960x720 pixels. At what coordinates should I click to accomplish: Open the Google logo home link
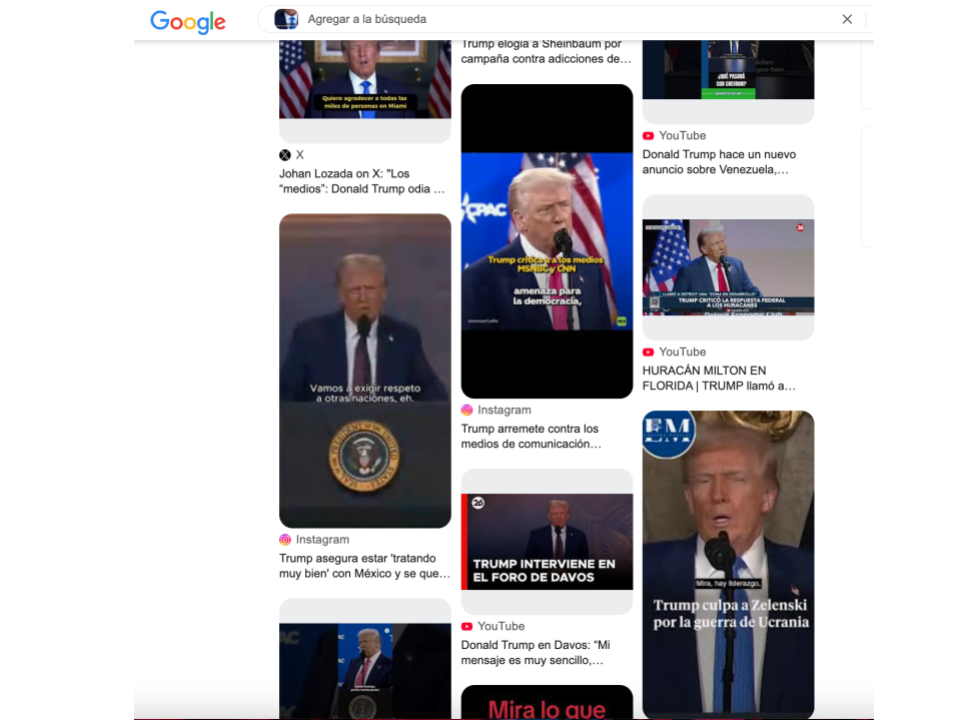pyautogui.click(x=188, y=21)
